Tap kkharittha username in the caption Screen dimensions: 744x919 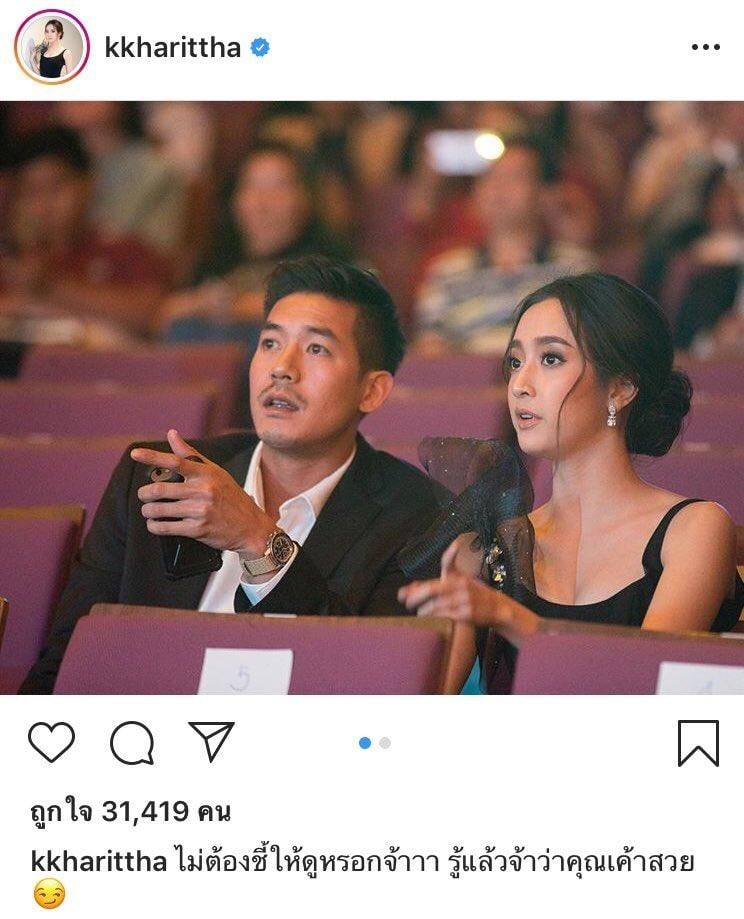pyautogui.click(x=98, y=861)
